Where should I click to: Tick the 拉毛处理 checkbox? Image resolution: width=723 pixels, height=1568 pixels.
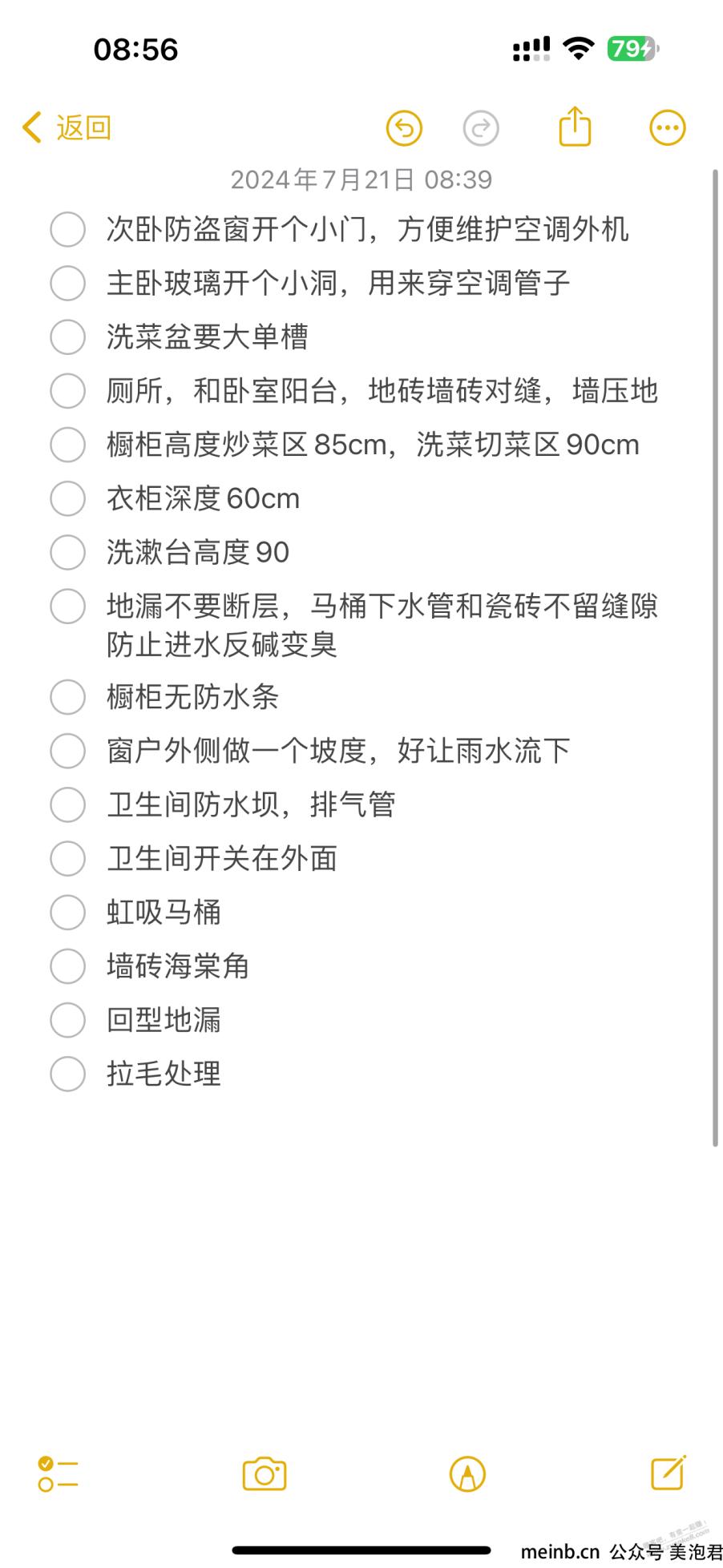[x=67, y=1074]
